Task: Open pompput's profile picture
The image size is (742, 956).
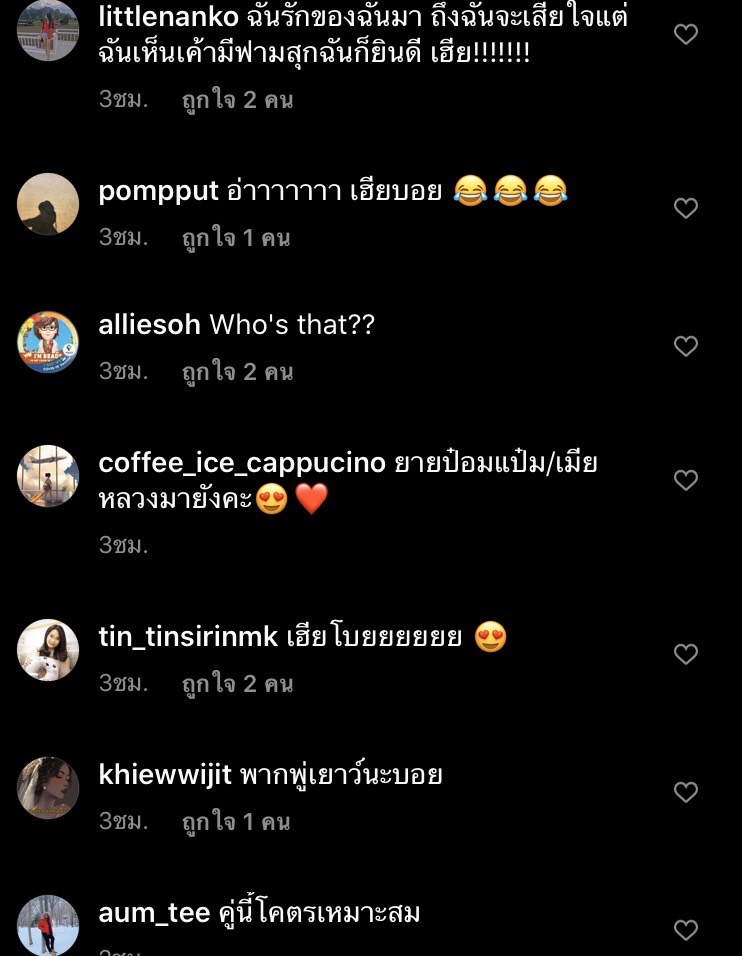Action: (48, 204)
